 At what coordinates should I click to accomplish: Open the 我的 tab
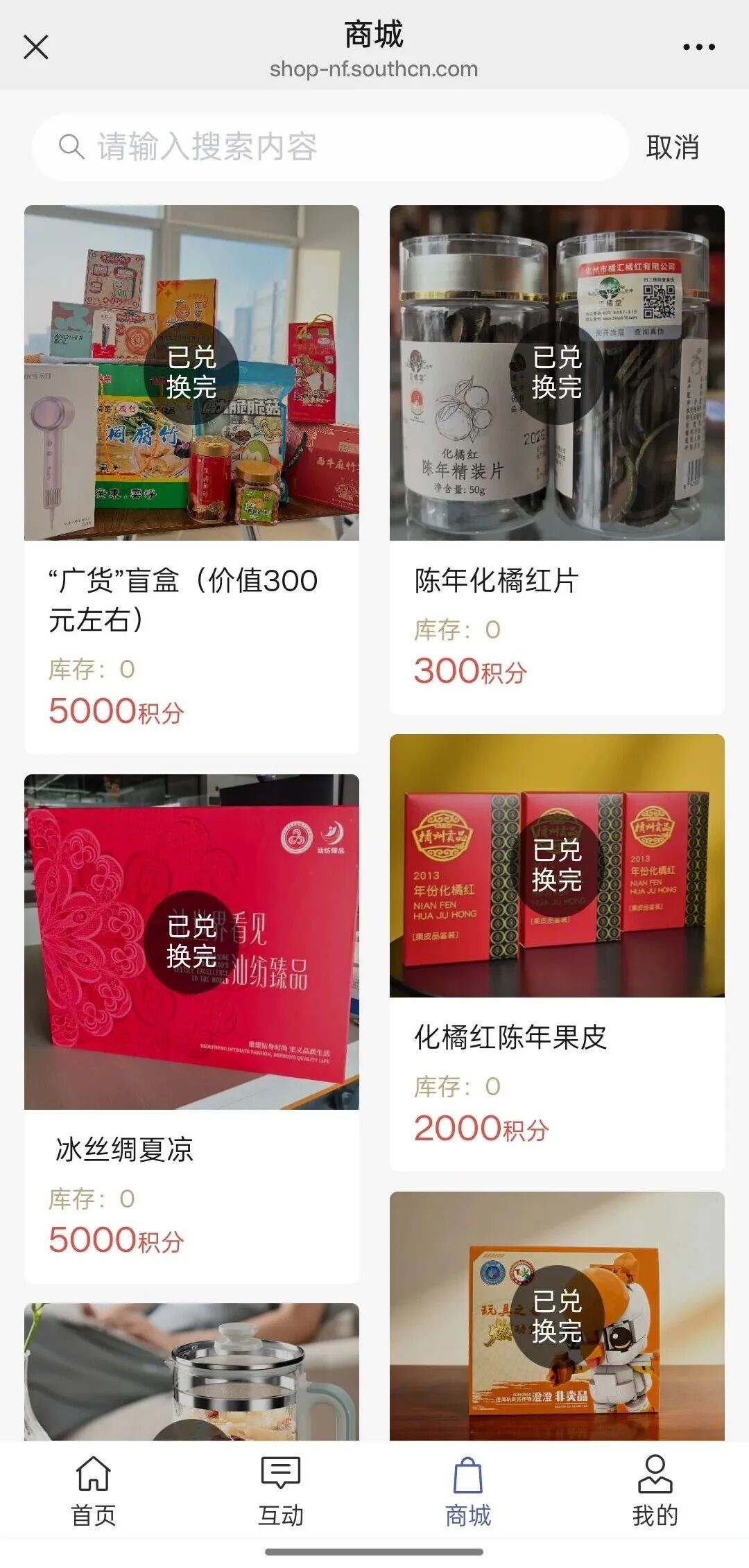655,1492
